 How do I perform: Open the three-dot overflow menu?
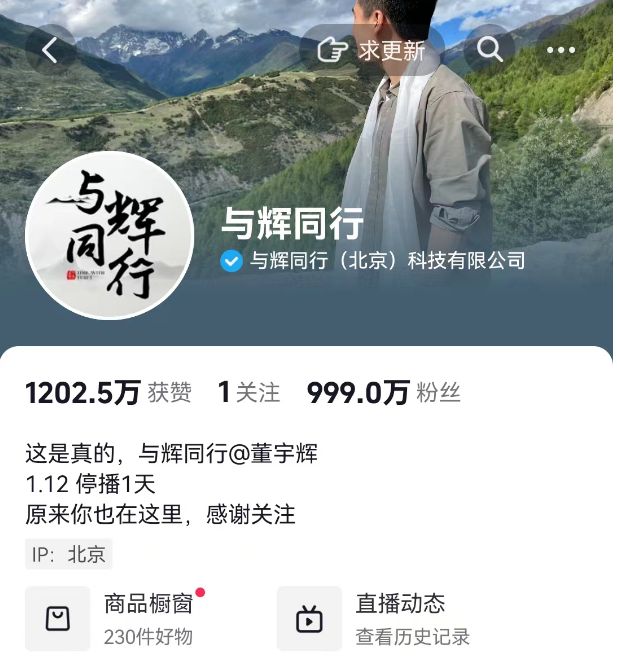tap(560, 50)
